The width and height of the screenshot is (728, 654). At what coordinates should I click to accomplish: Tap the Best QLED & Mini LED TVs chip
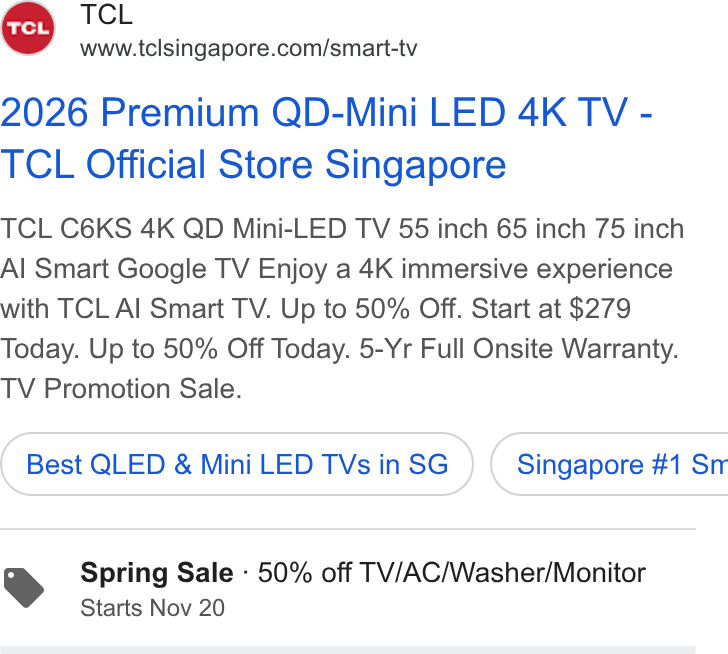pyautogui.click(x=237, y=464)
